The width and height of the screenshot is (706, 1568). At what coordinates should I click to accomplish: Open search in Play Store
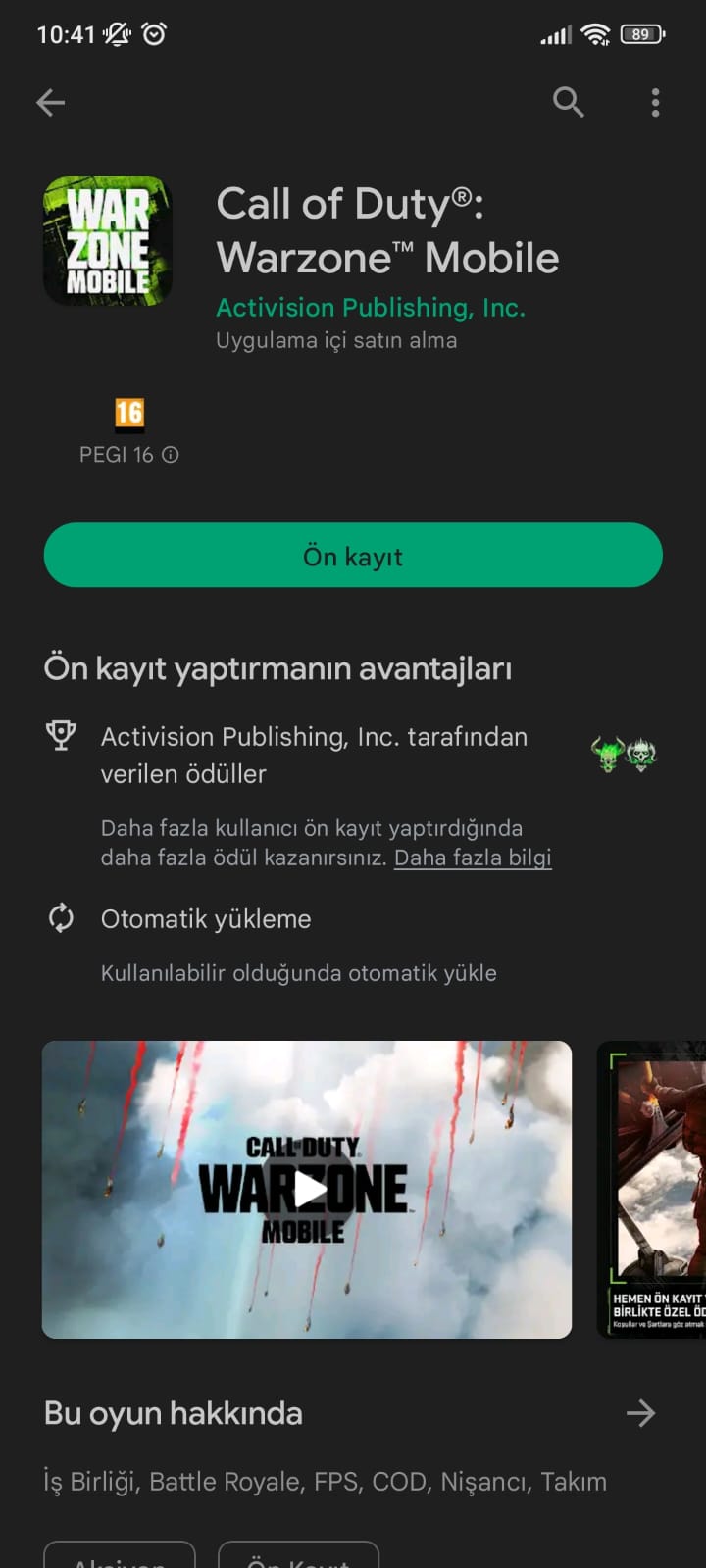pyautogui.click(x=568, y=102)
